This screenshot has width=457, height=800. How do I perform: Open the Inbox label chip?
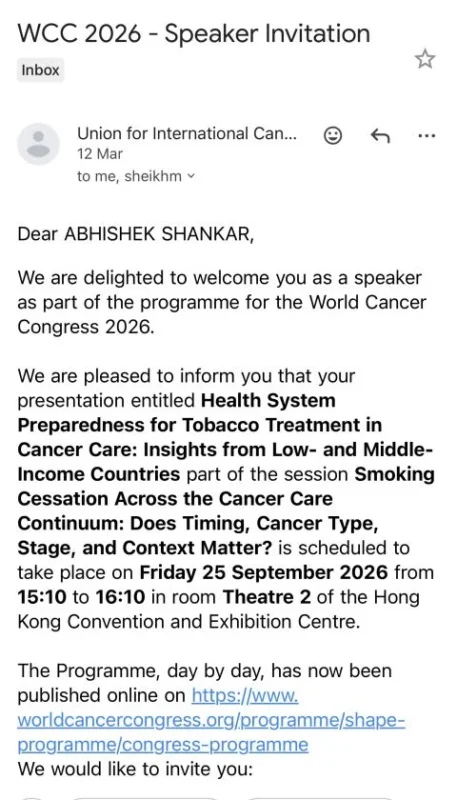pyautogui.click(x=40, y=70)
